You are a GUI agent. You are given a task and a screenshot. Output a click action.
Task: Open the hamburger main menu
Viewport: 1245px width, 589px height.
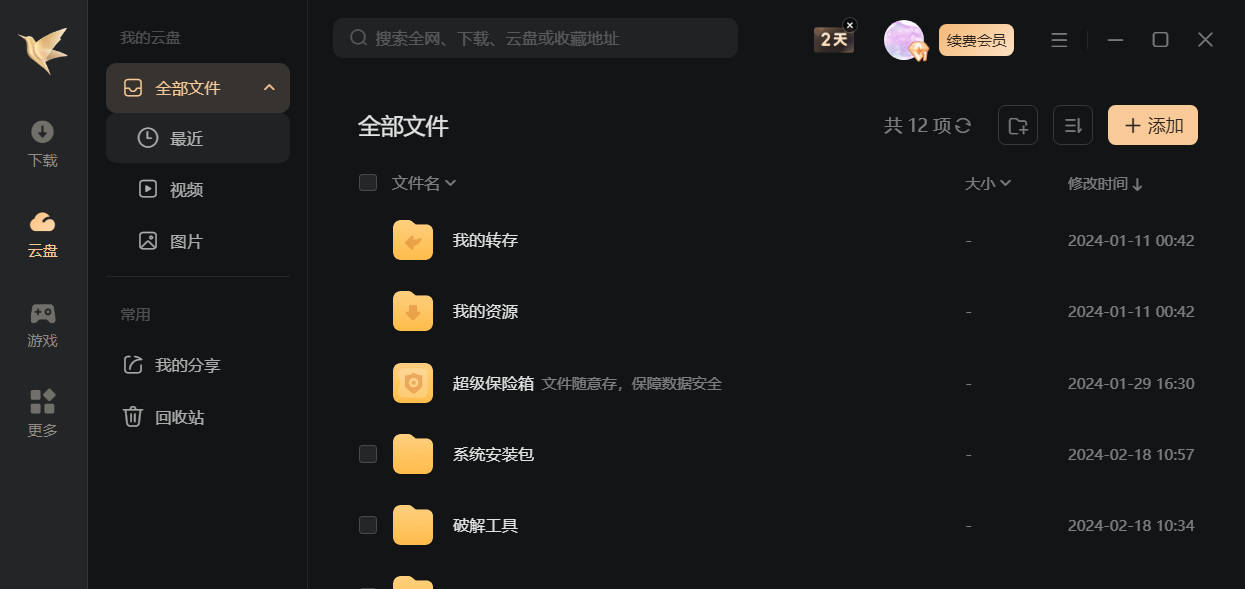click(x=1059, y=40)
